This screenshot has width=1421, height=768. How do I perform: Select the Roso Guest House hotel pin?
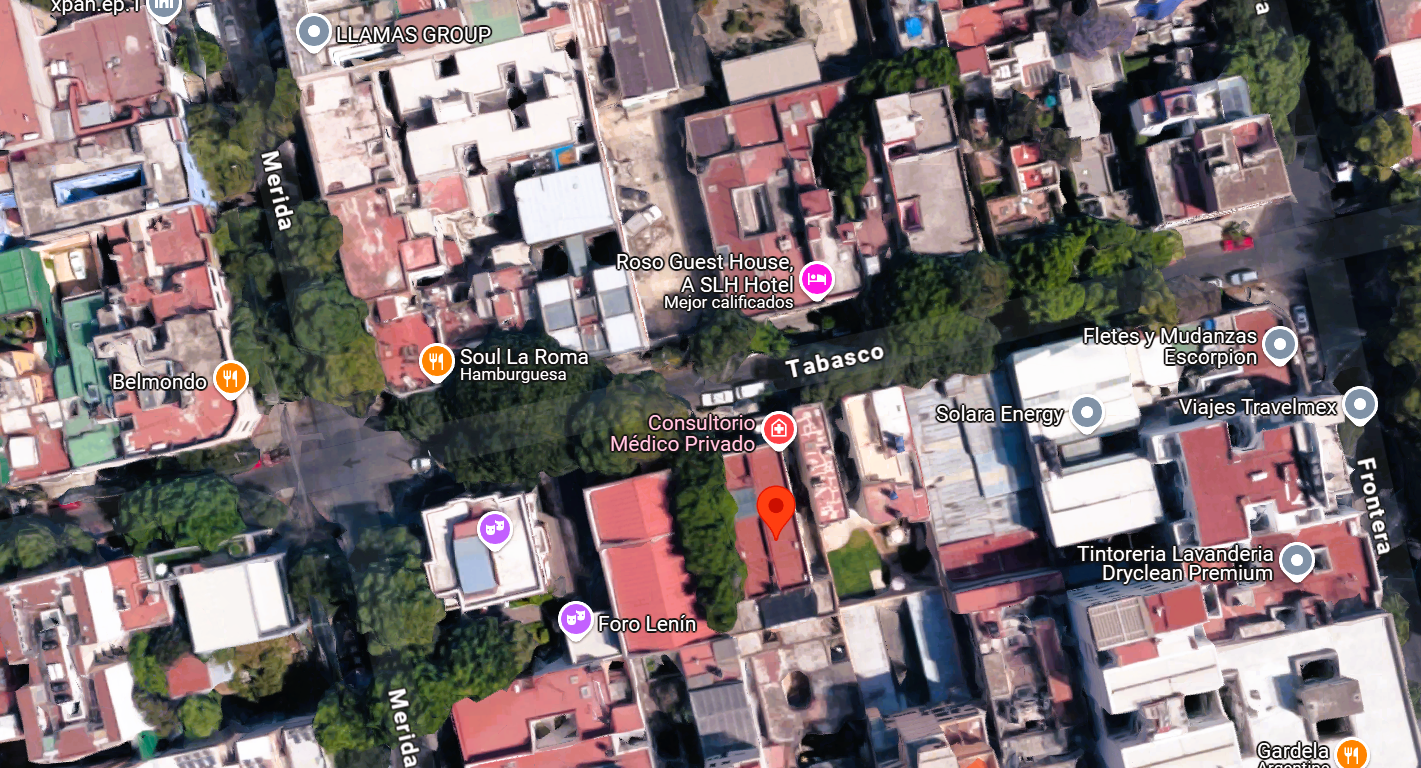coord(817,279)
